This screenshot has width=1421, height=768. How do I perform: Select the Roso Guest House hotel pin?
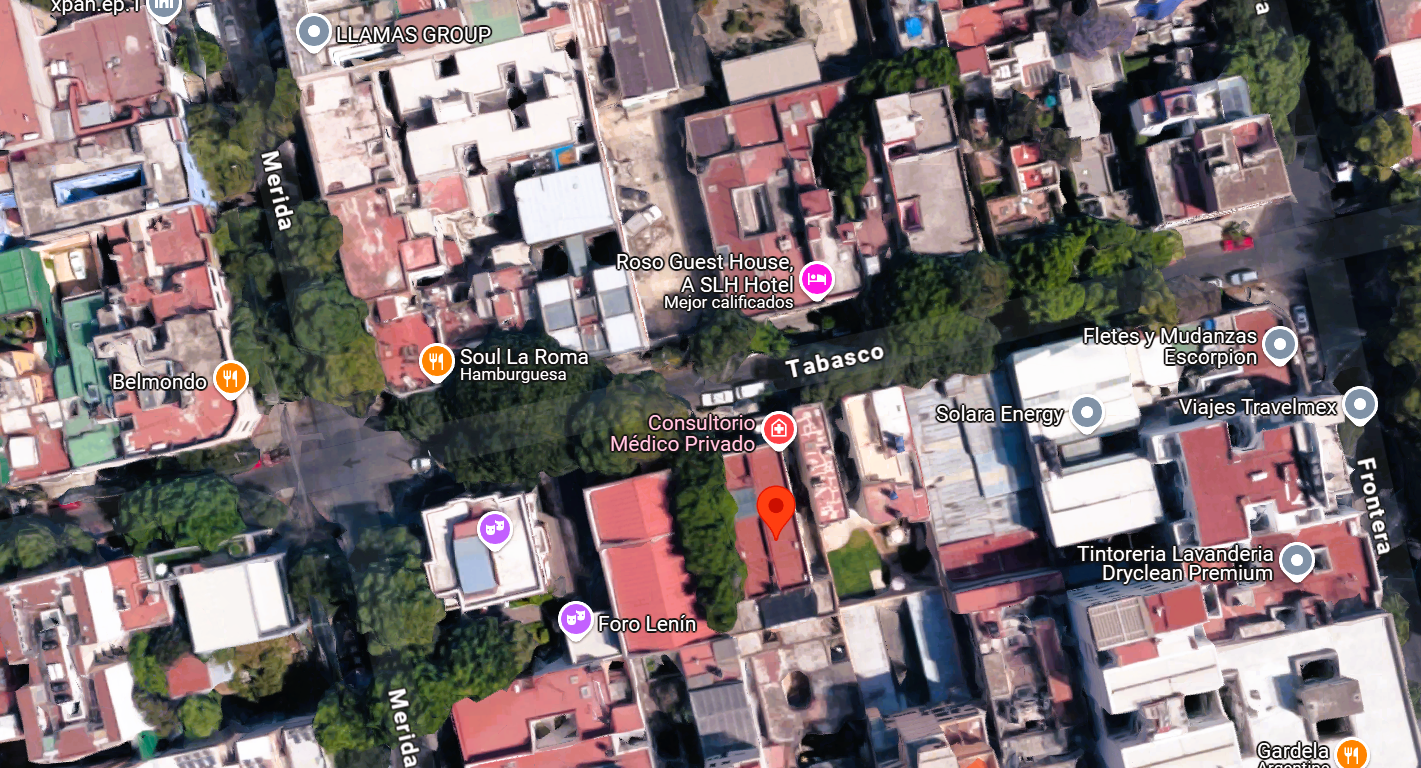coord(817,279)
